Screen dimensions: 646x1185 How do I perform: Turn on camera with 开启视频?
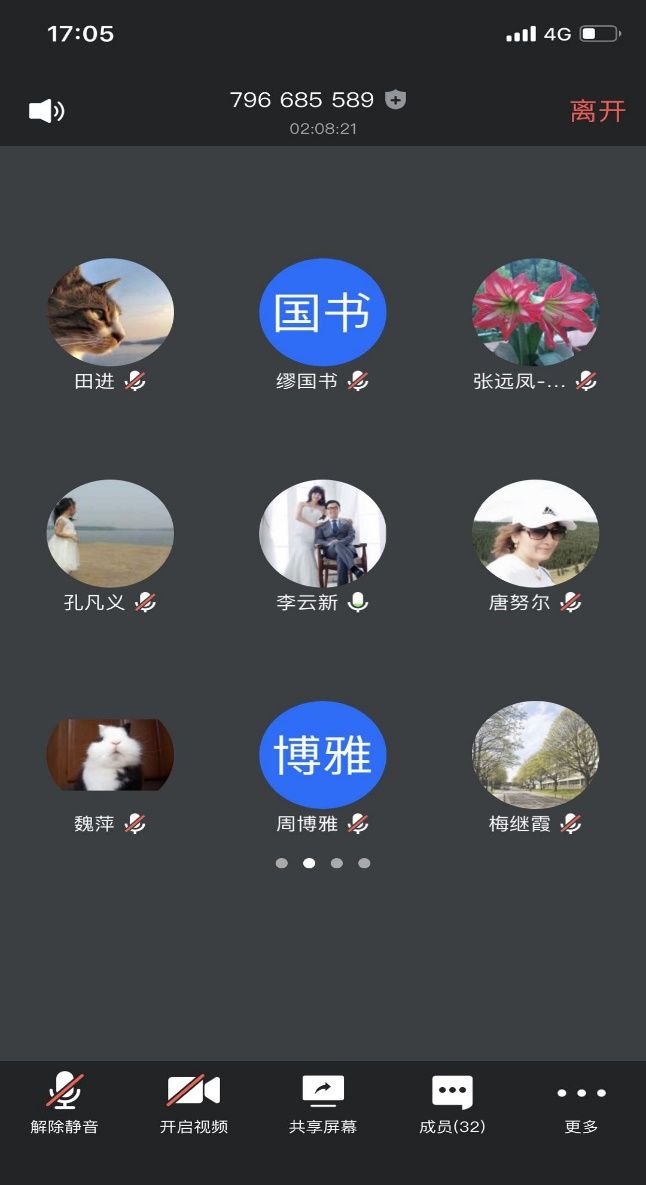click(193, 1102)
